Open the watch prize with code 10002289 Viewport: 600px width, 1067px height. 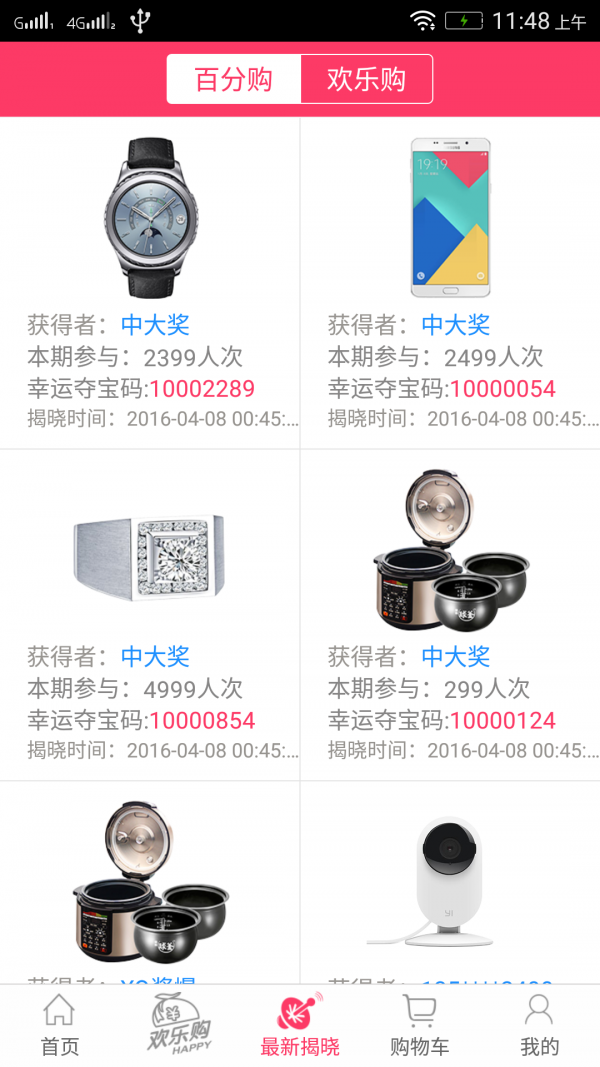(150, 284)
